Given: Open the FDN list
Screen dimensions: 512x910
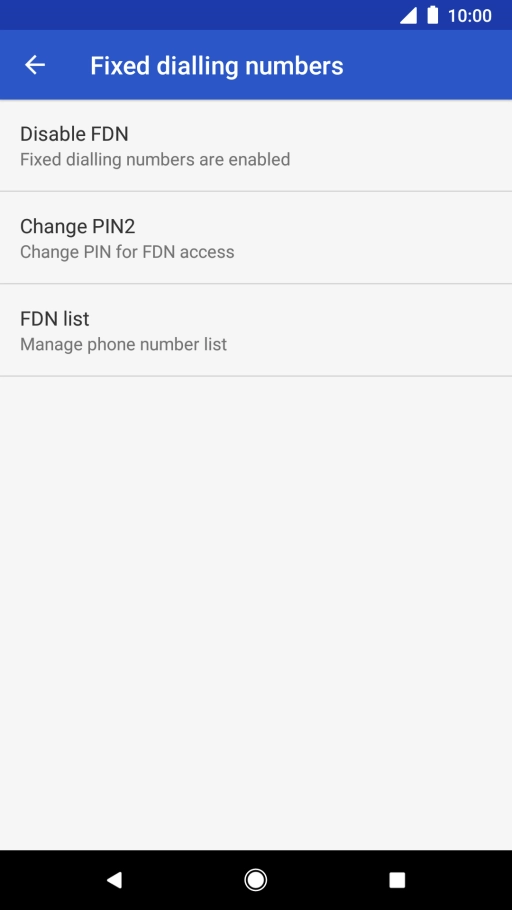Looking at the screenshot, I should (256, 330).
